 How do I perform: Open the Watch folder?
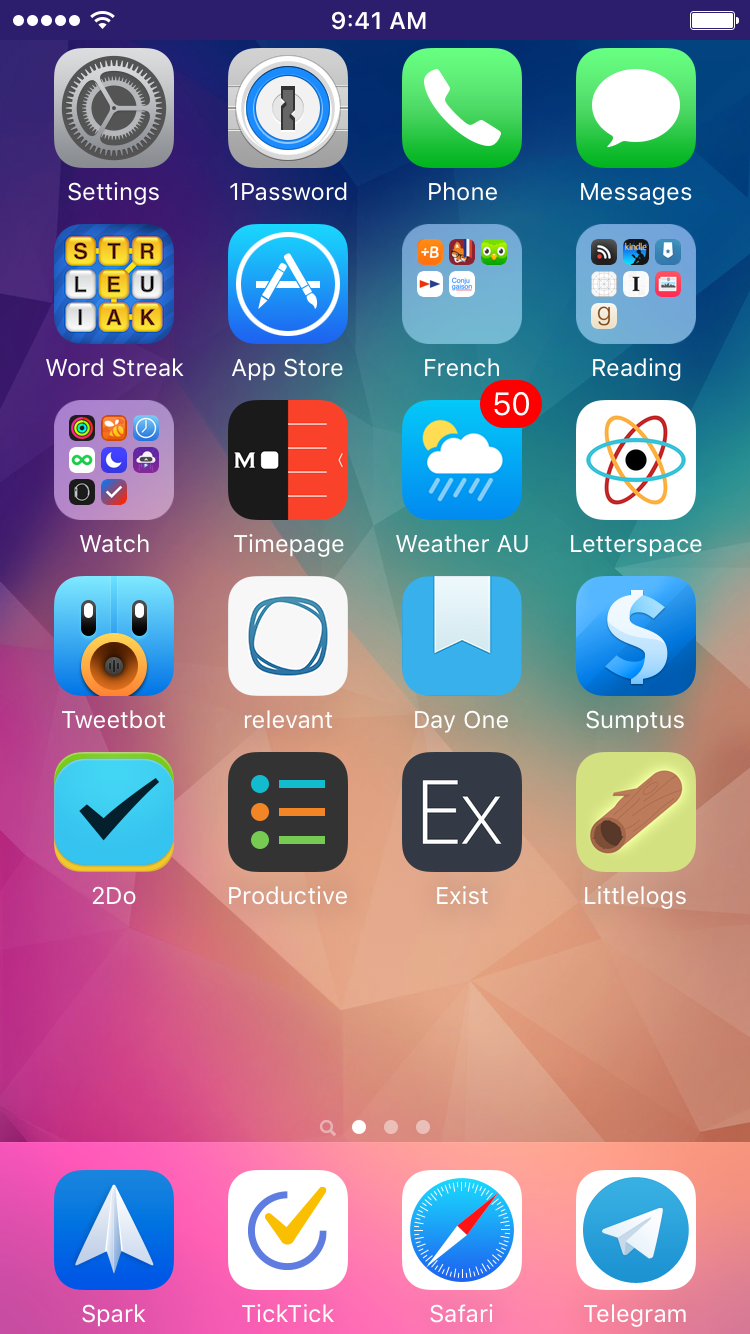pos(113,460)
